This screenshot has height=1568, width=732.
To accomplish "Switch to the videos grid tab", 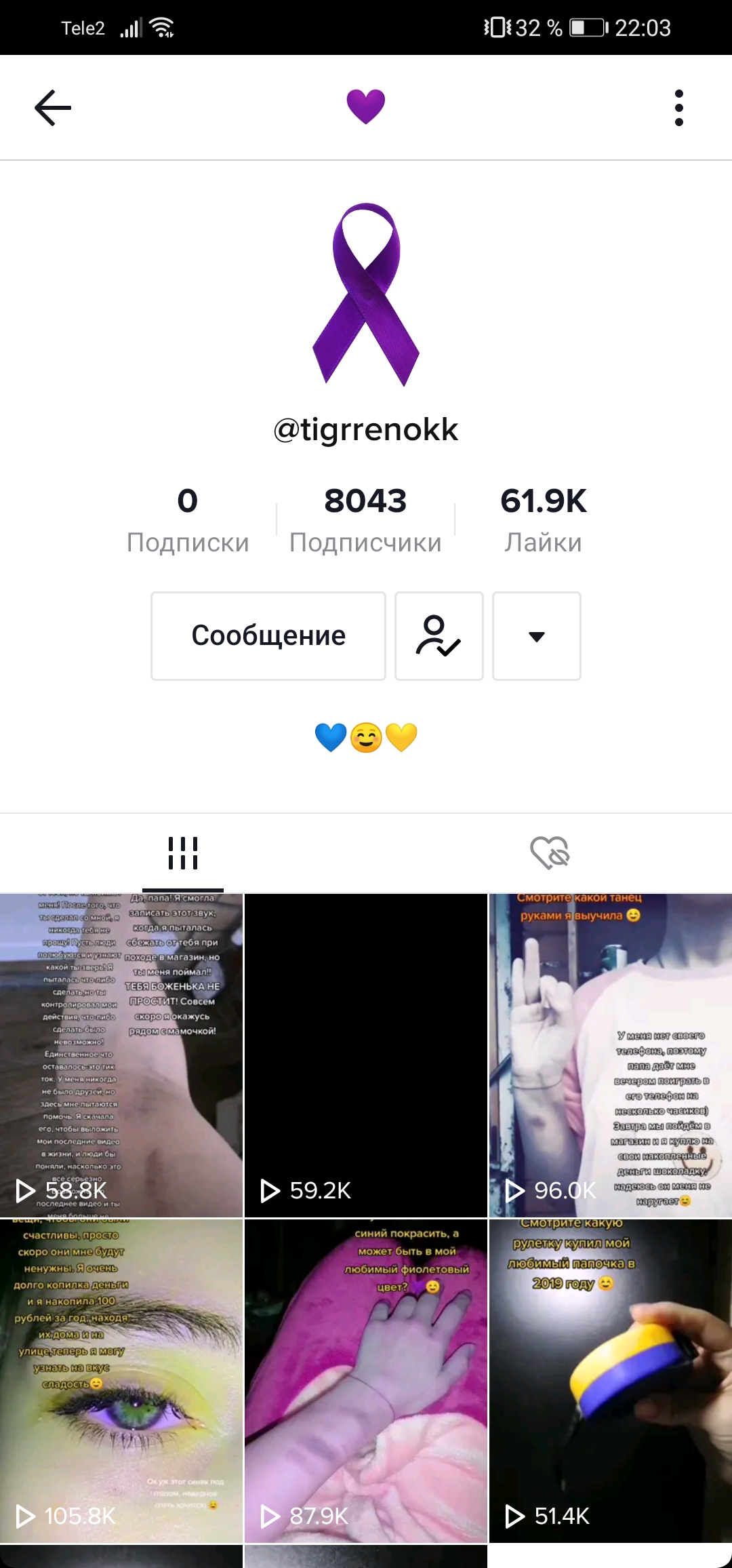I will click(x=183, y=852).
